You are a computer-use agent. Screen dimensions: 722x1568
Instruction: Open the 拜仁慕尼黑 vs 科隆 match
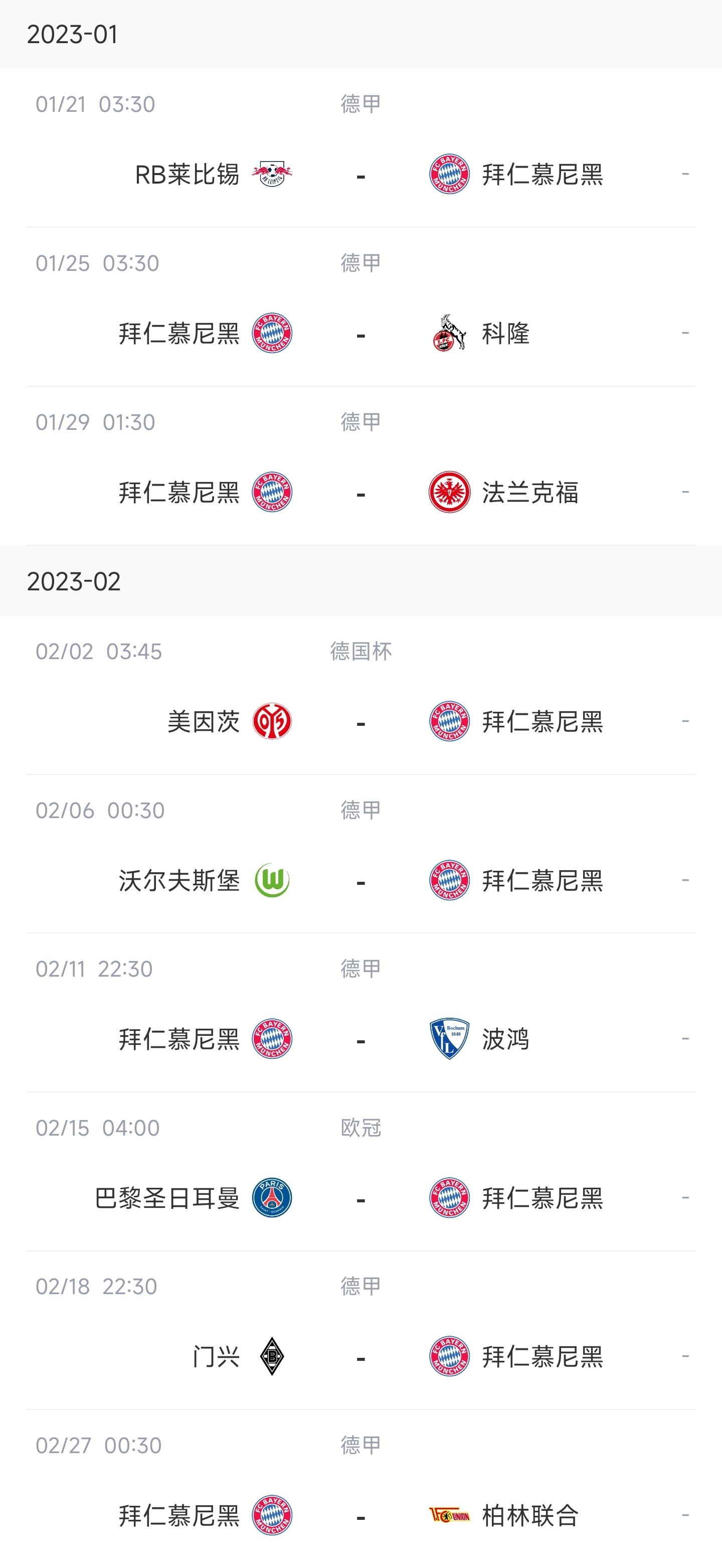tap(360, 307)
